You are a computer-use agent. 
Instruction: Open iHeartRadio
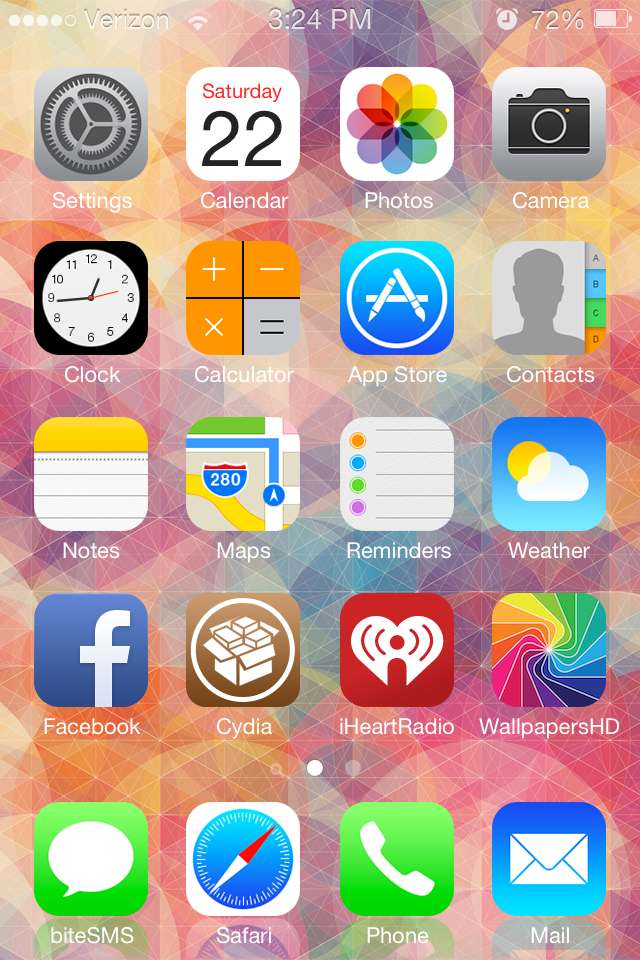[x=397, y=650]
